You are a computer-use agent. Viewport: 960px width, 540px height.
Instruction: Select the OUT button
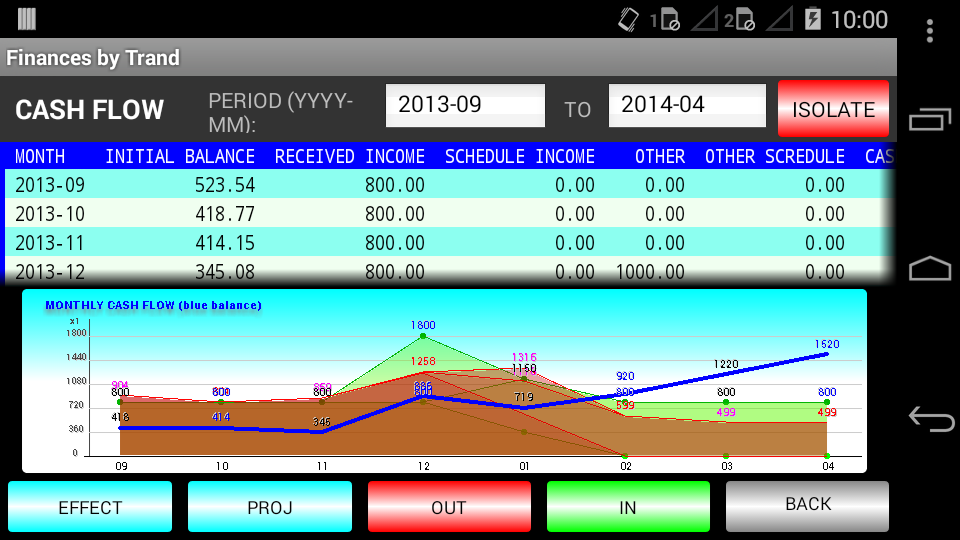[449, 507]
